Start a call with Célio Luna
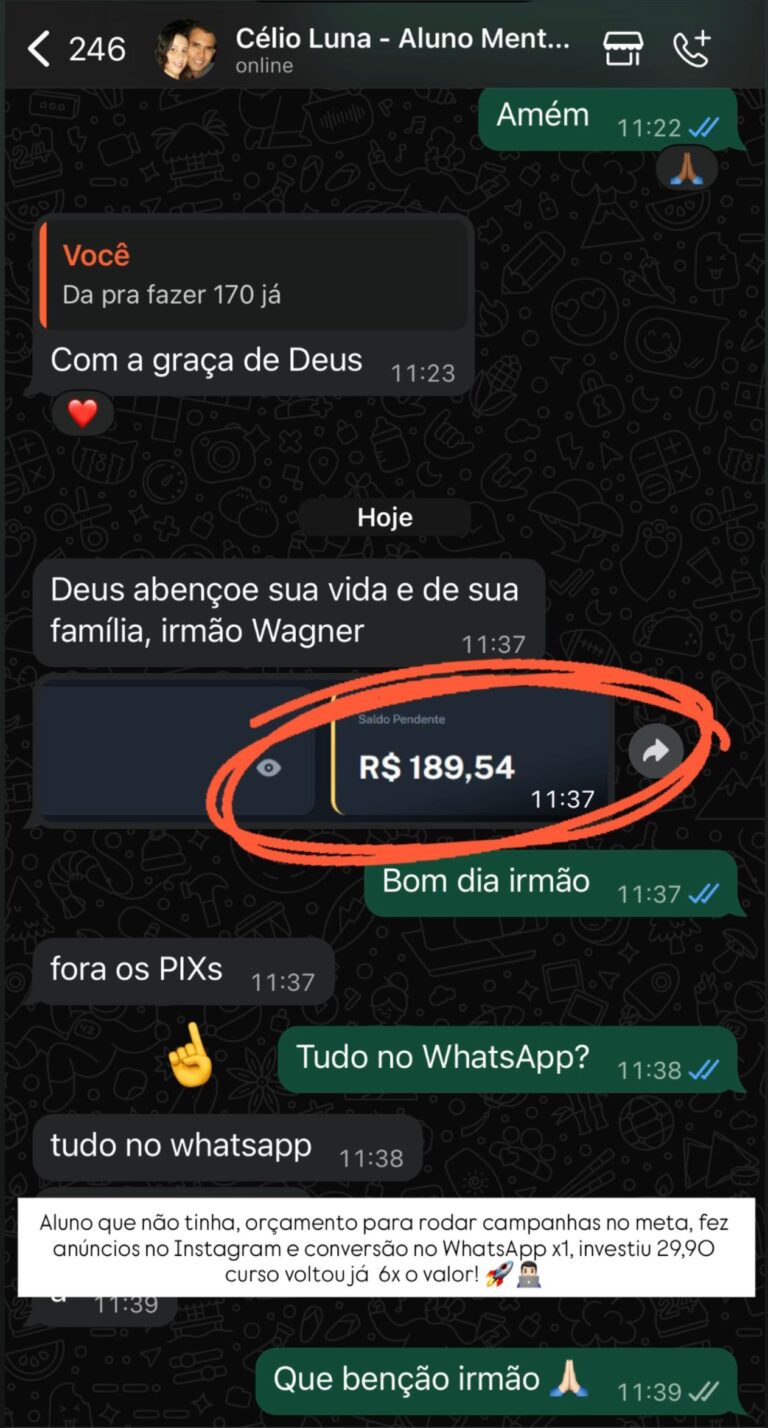Image resolution: width=768 pixels, height=1428 pixels. [x=691, y=48]
